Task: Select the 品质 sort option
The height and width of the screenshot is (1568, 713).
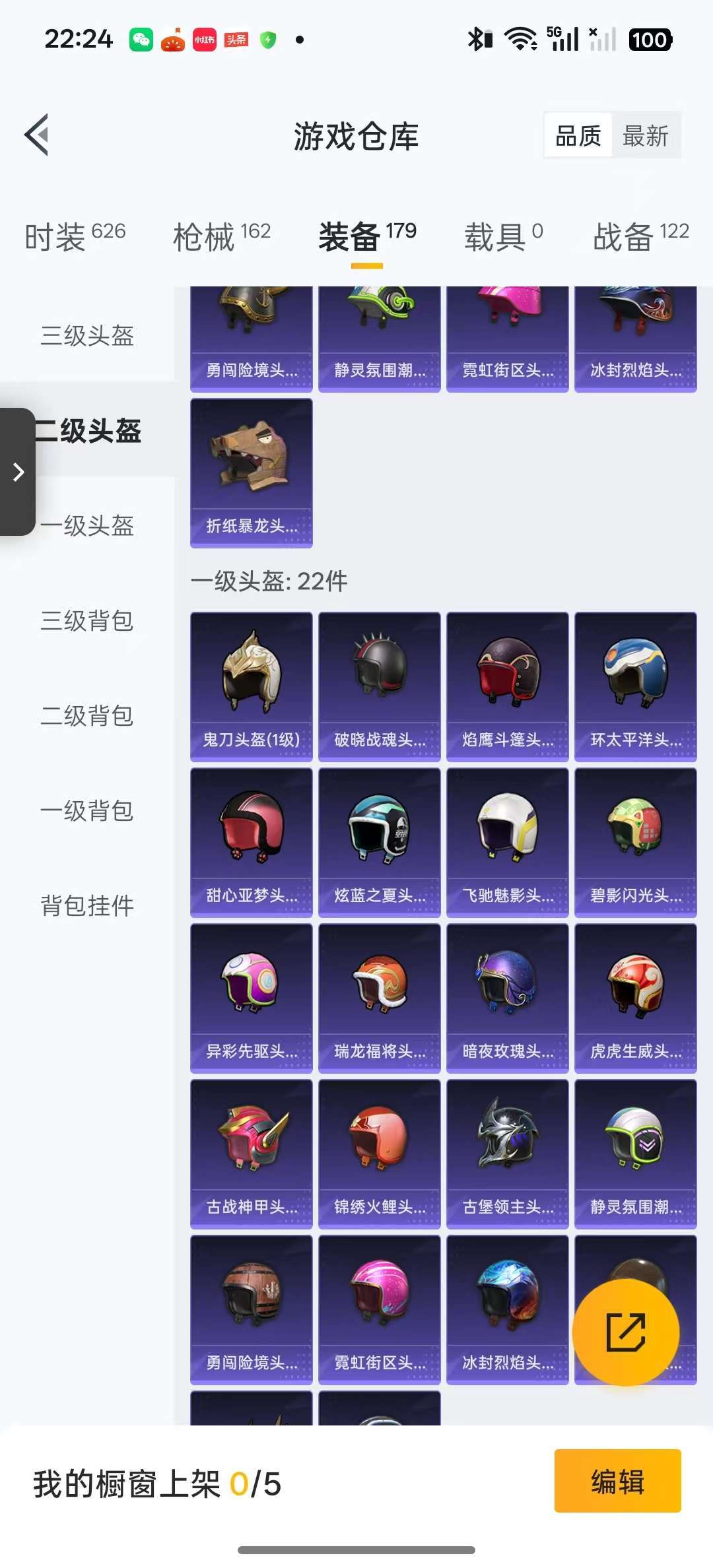Action: click(x=578, y=136)
